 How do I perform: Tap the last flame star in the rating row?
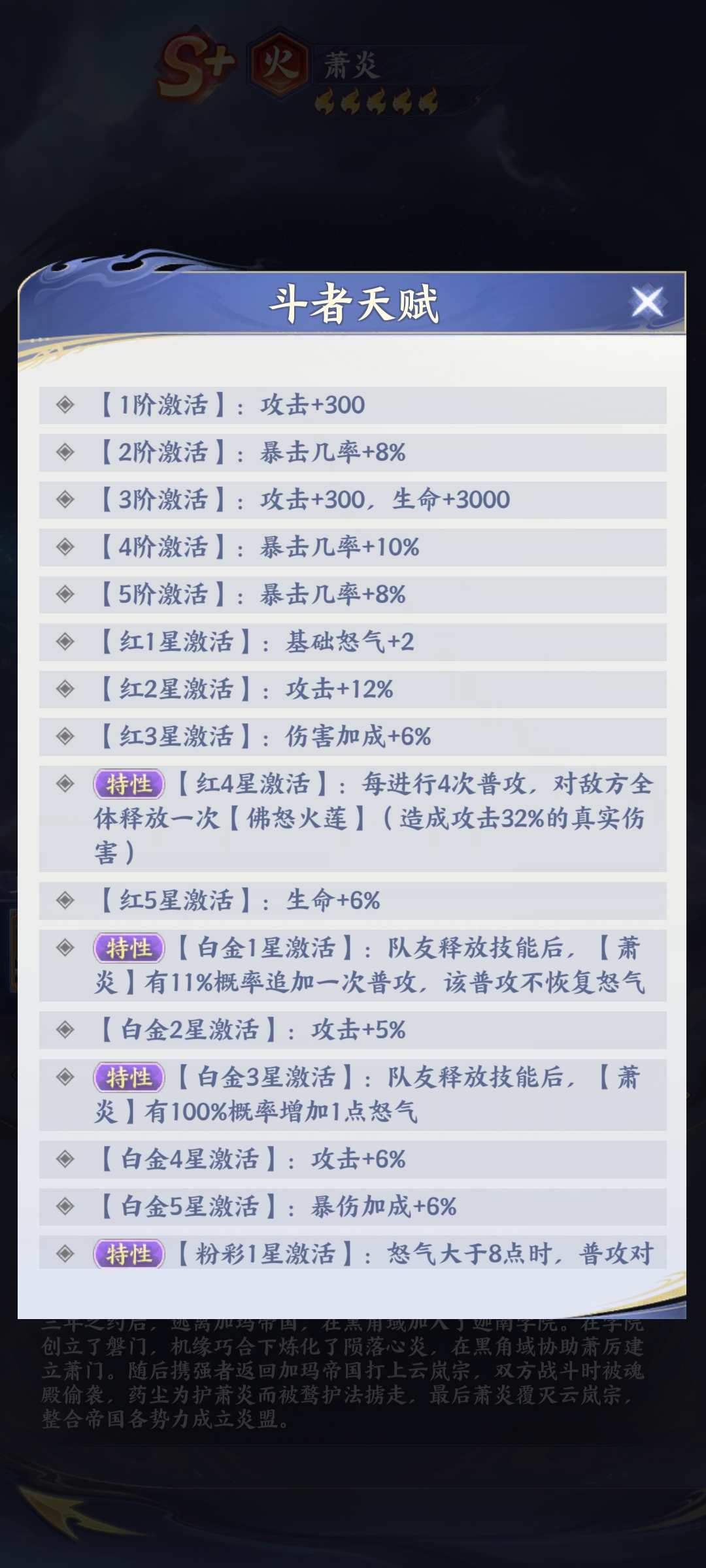point(426,101)
